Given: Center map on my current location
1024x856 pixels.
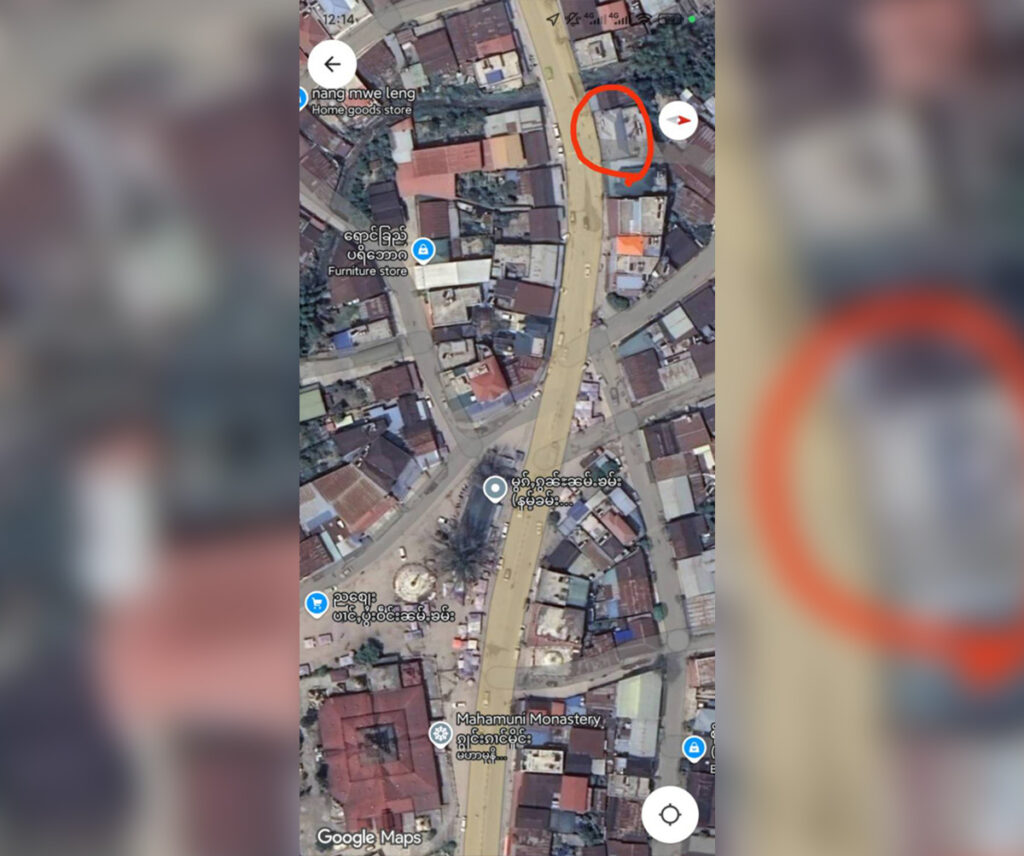Looking at the screenshot, I should tap(670, 815).
